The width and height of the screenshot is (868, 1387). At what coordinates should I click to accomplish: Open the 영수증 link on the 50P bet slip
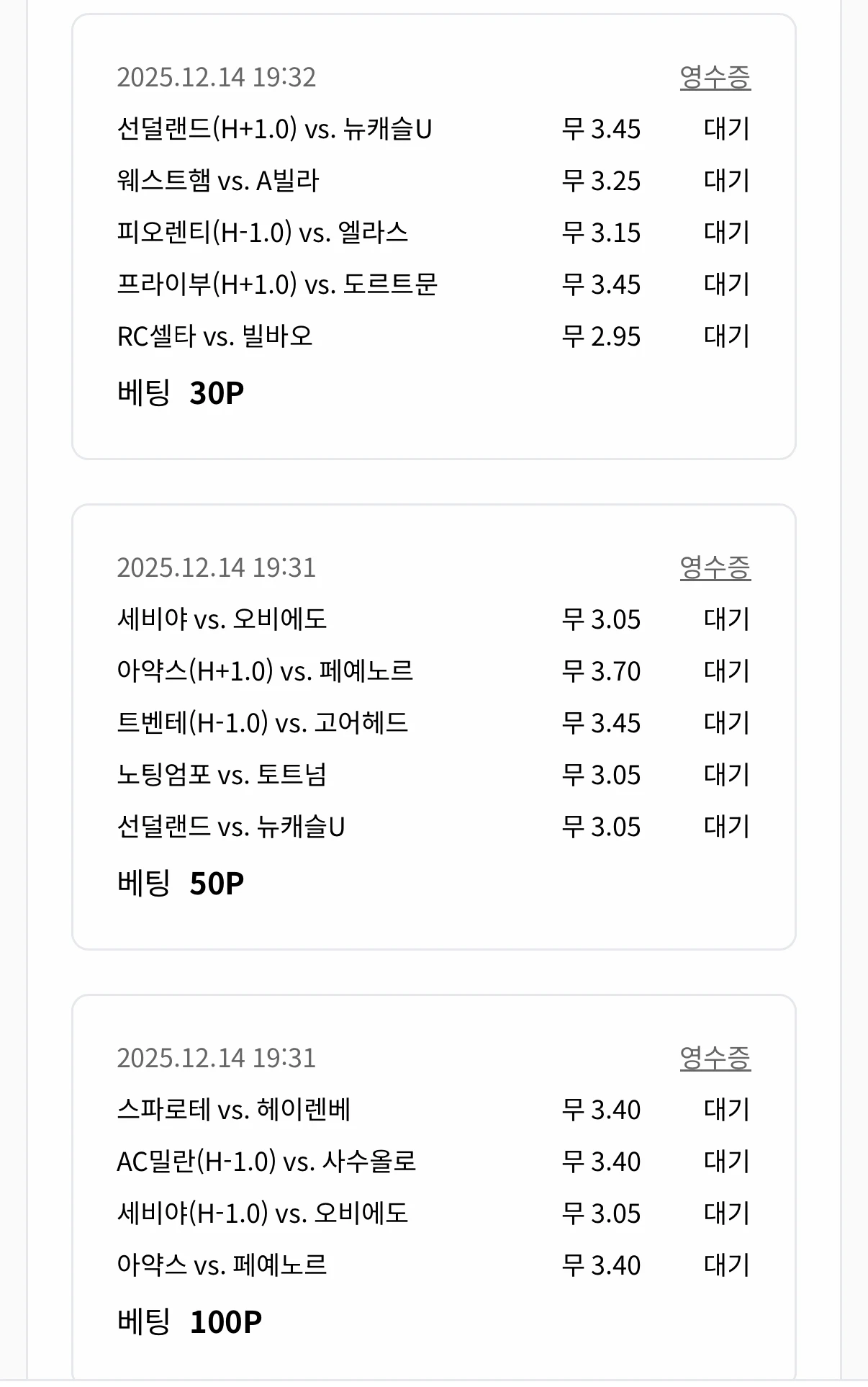(716, 569)
